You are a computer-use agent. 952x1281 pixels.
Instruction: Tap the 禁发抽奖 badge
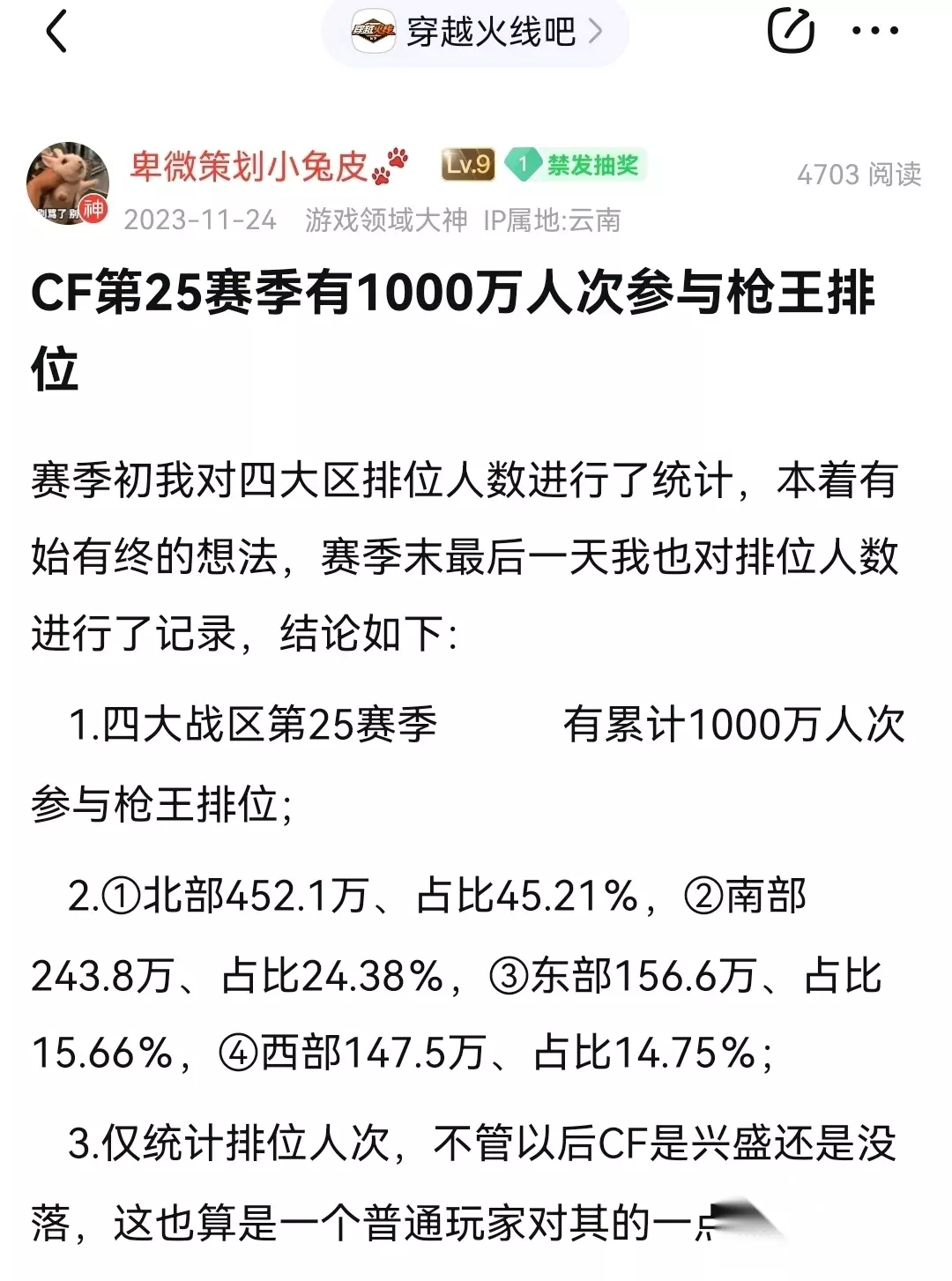click(x=576, y=165)
